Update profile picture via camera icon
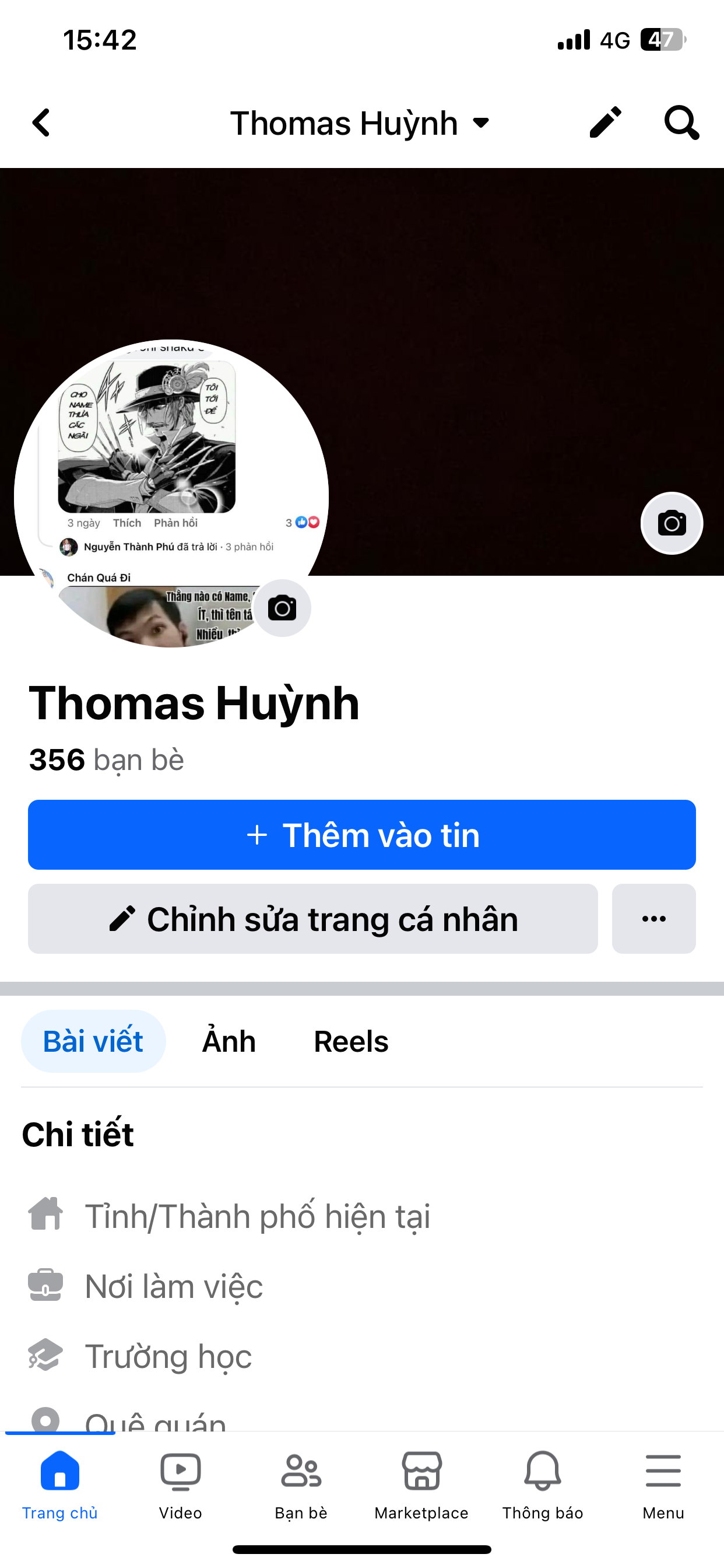This screenshot has height=1568, width=724. (282, 608)
